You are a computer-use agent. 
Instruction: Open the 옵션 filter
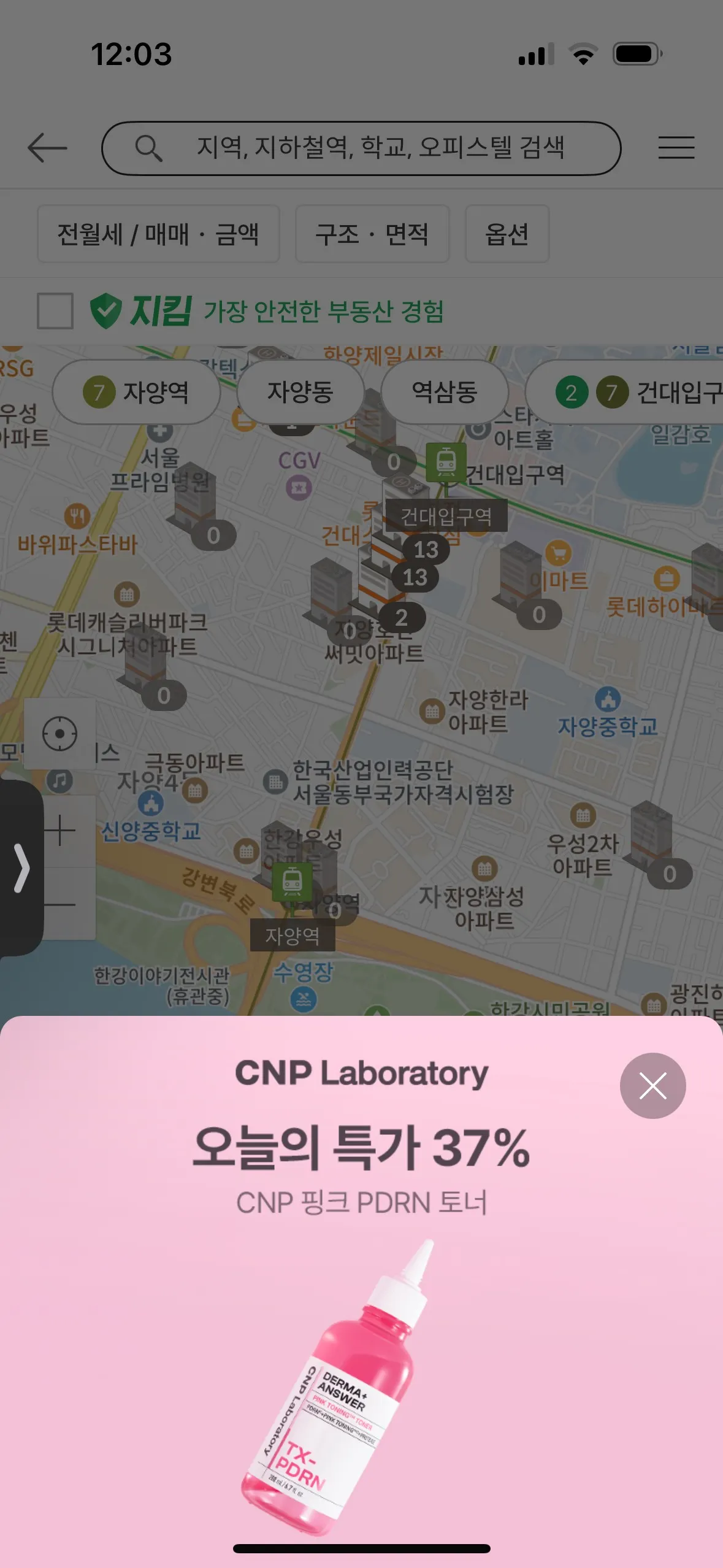click(x=507, y=234)
